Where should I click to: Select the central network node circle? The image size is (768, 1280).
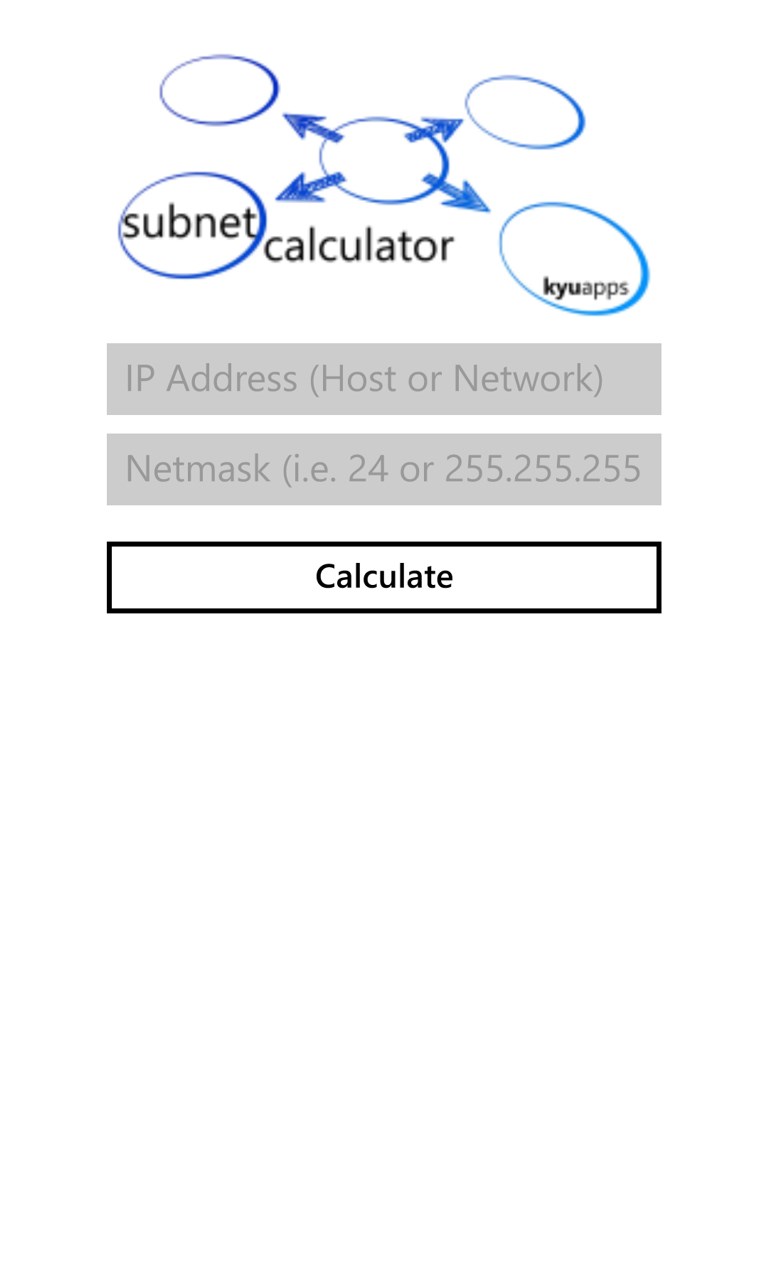point(383,160)
